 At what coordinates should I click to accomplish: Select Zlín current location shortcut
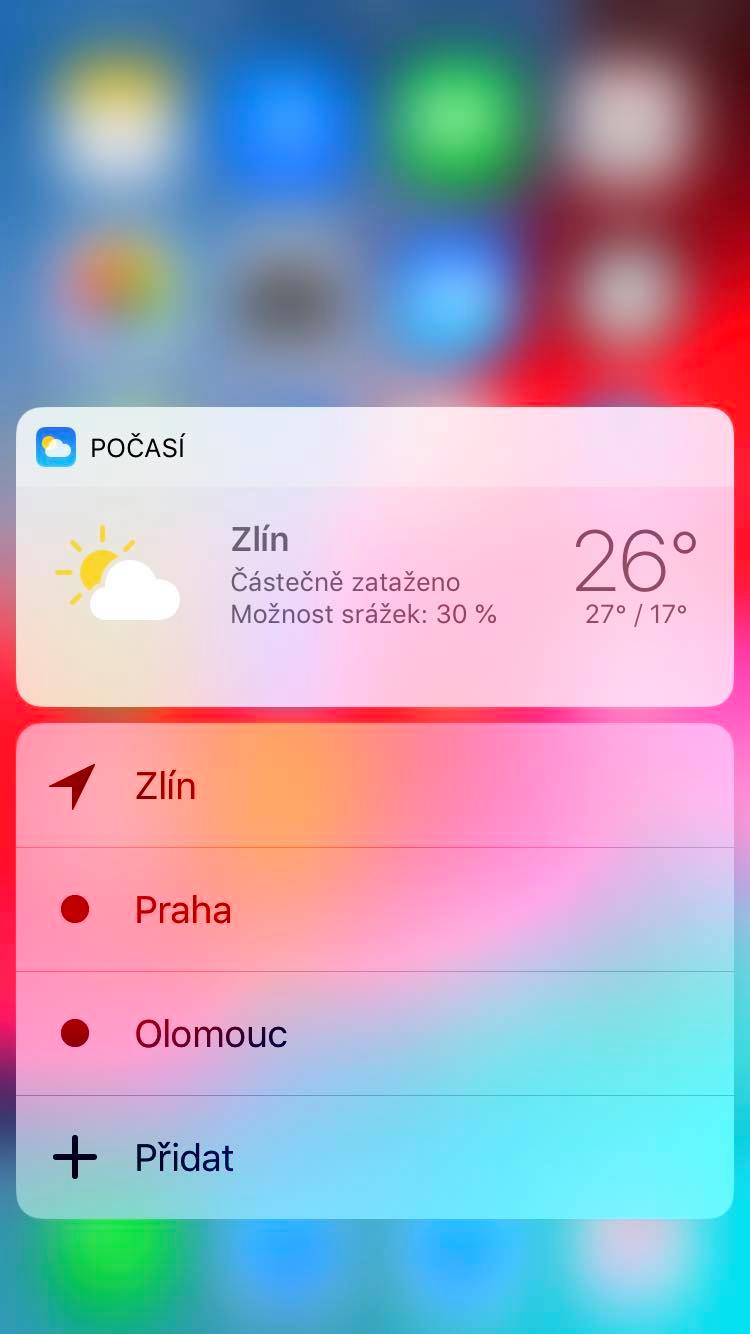(x=375, y=786)
